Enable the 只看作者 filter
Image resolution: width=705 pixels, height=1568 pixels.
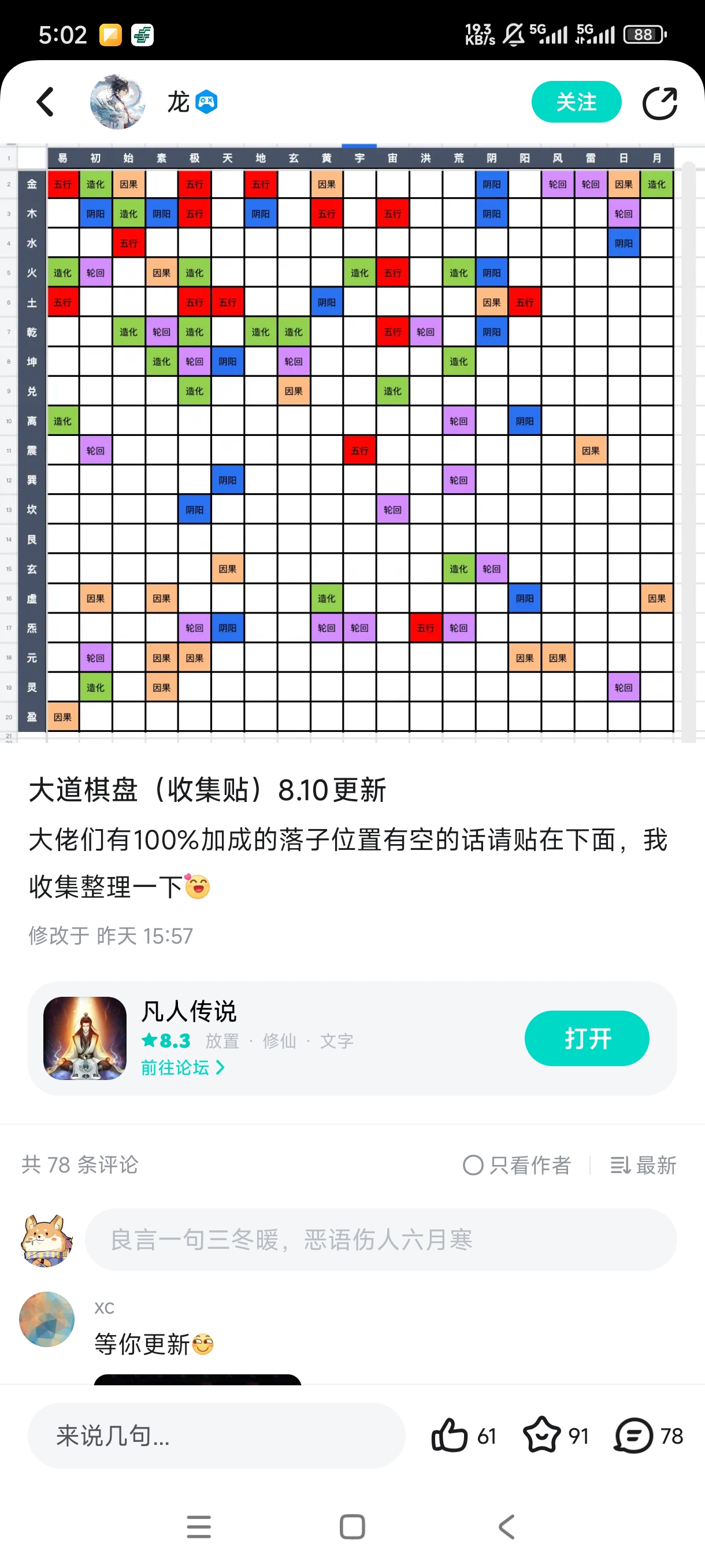click(x=517, y=1165)
